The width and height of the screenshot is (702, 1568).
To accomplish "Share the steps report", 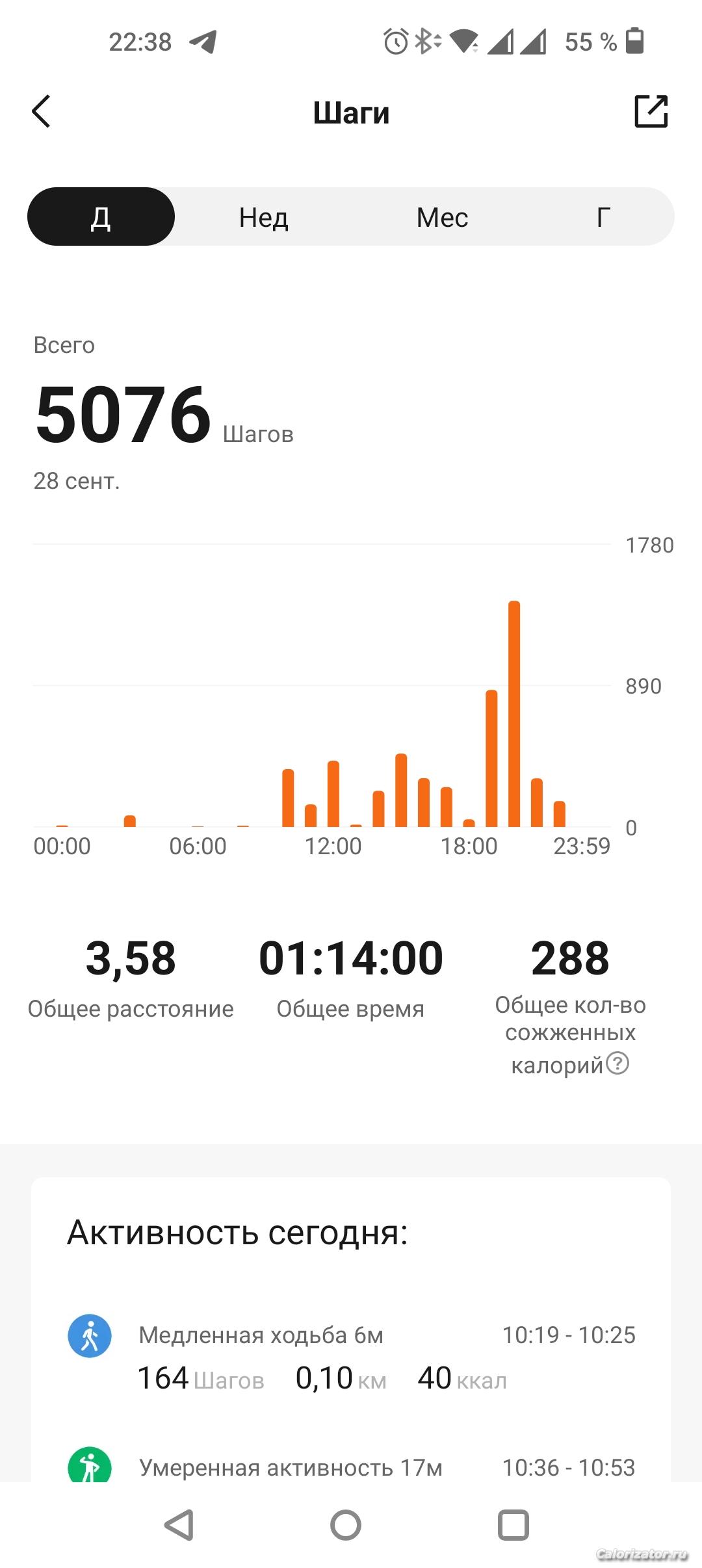I will pos(651,111).
